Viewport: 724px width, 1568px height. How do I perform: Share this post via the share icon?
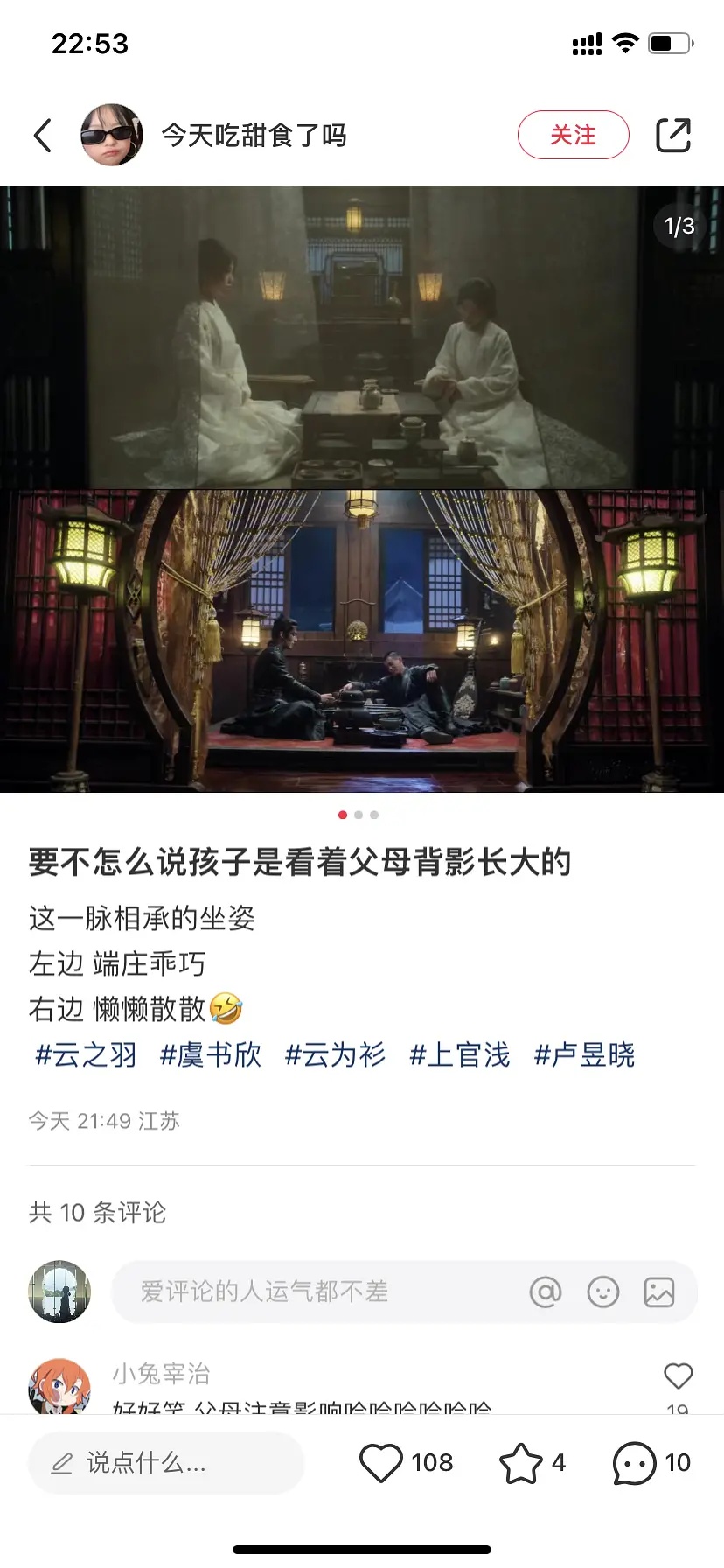click(672, 136)
